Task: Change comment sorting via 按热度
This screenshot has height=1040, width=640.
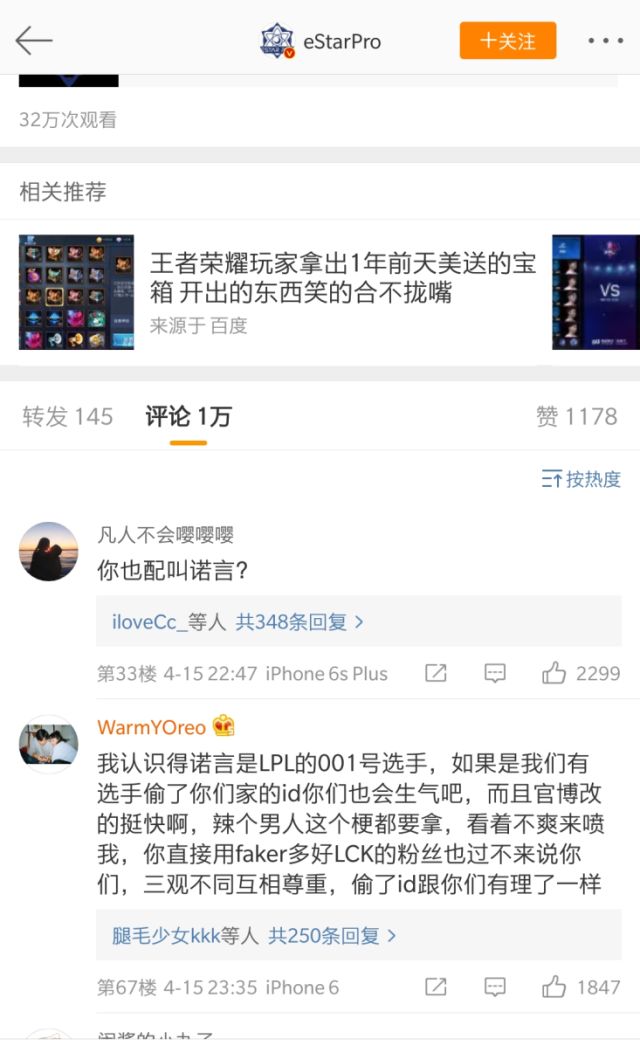Action: (x=581, y=479)
